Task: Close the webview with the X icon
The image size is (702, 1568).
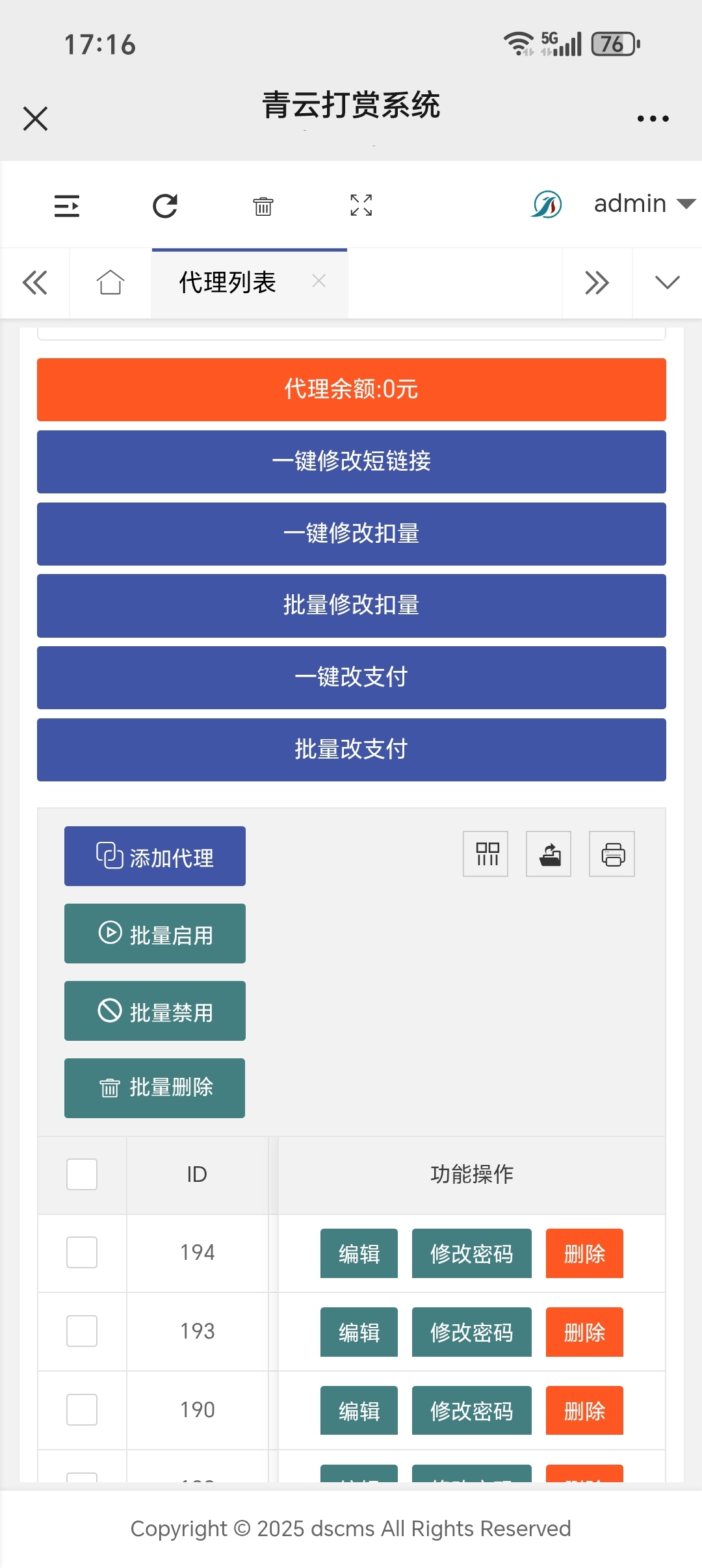Action: pyautogui.click(x=35, y=118)
